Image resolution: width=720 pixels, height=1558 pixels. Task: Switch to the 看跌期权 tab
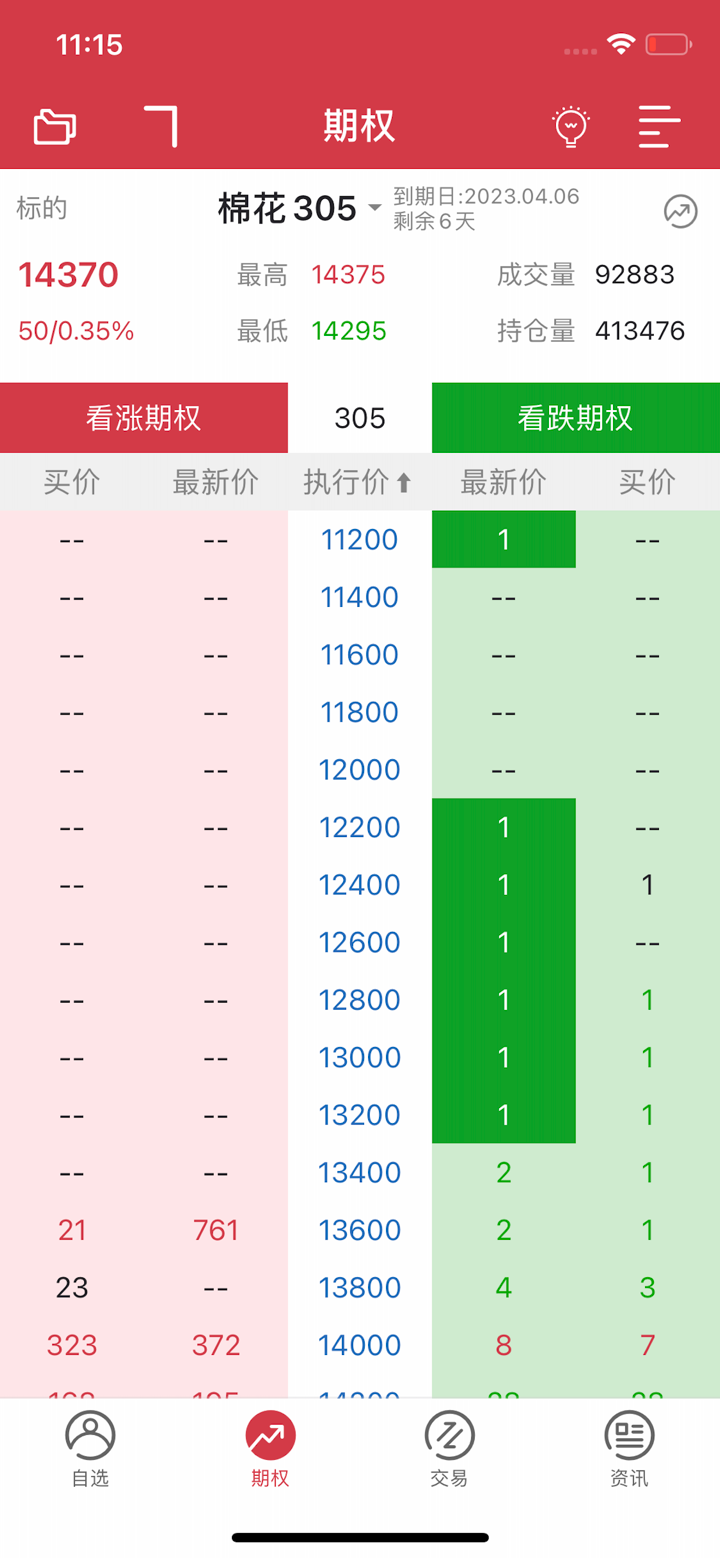coord(576,417)
